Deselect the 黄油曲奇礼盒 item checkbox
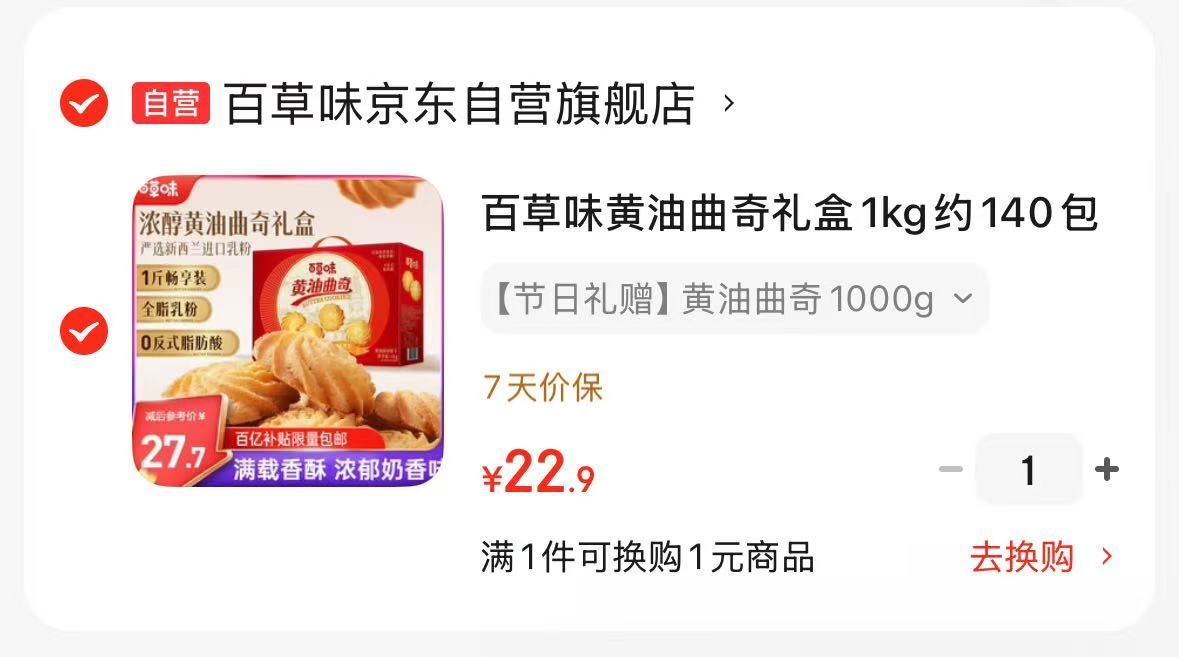 pos(84,331)
